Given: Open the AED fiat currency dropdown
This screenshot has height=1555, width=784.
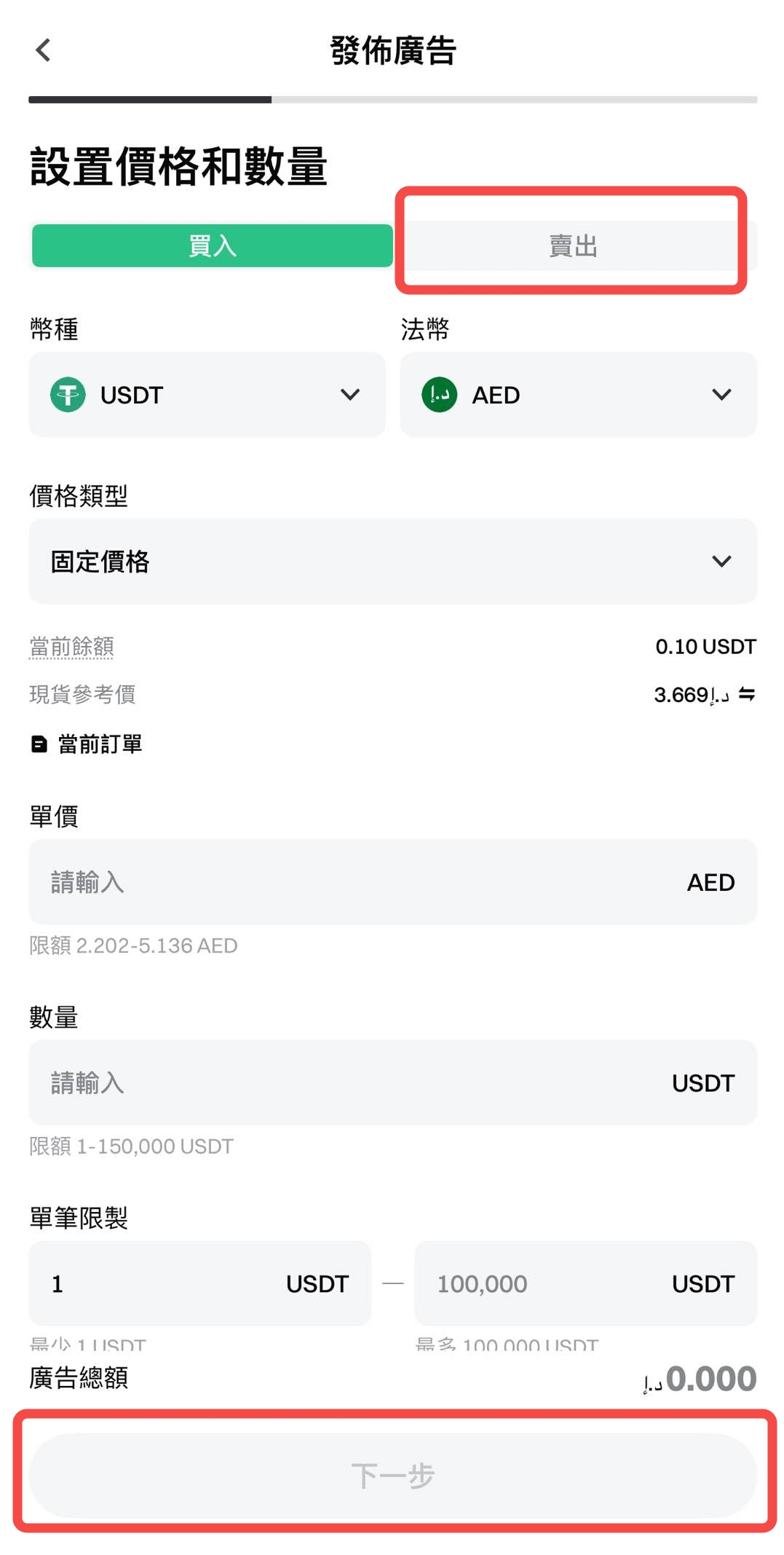Looking at the screenshot, I should (x=578, y=395).
